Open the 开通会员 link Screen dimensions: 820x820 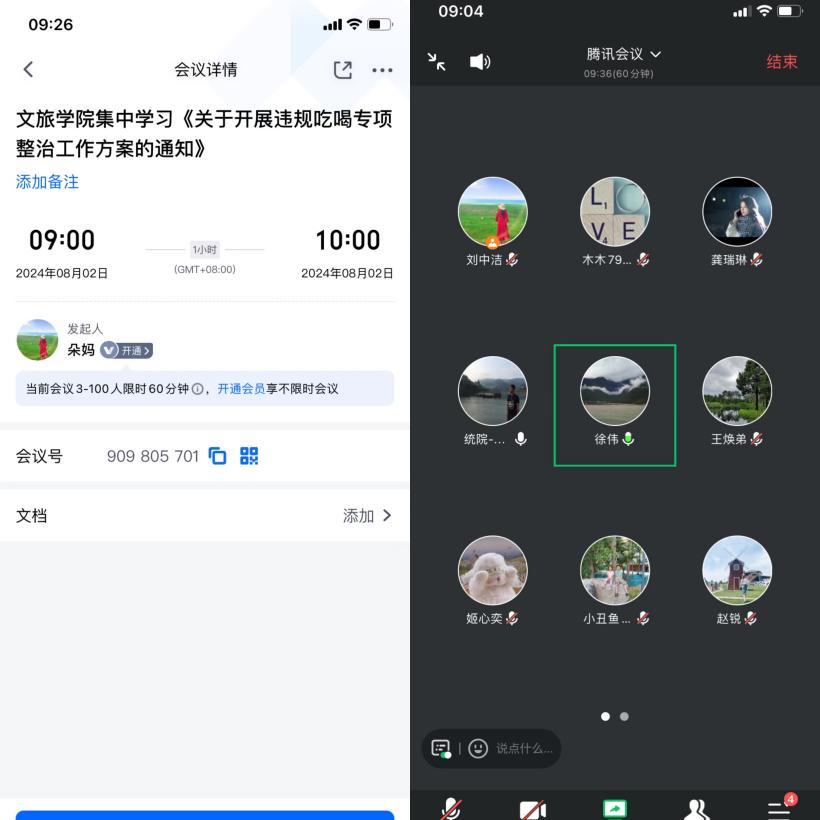[x=241, y=389]
